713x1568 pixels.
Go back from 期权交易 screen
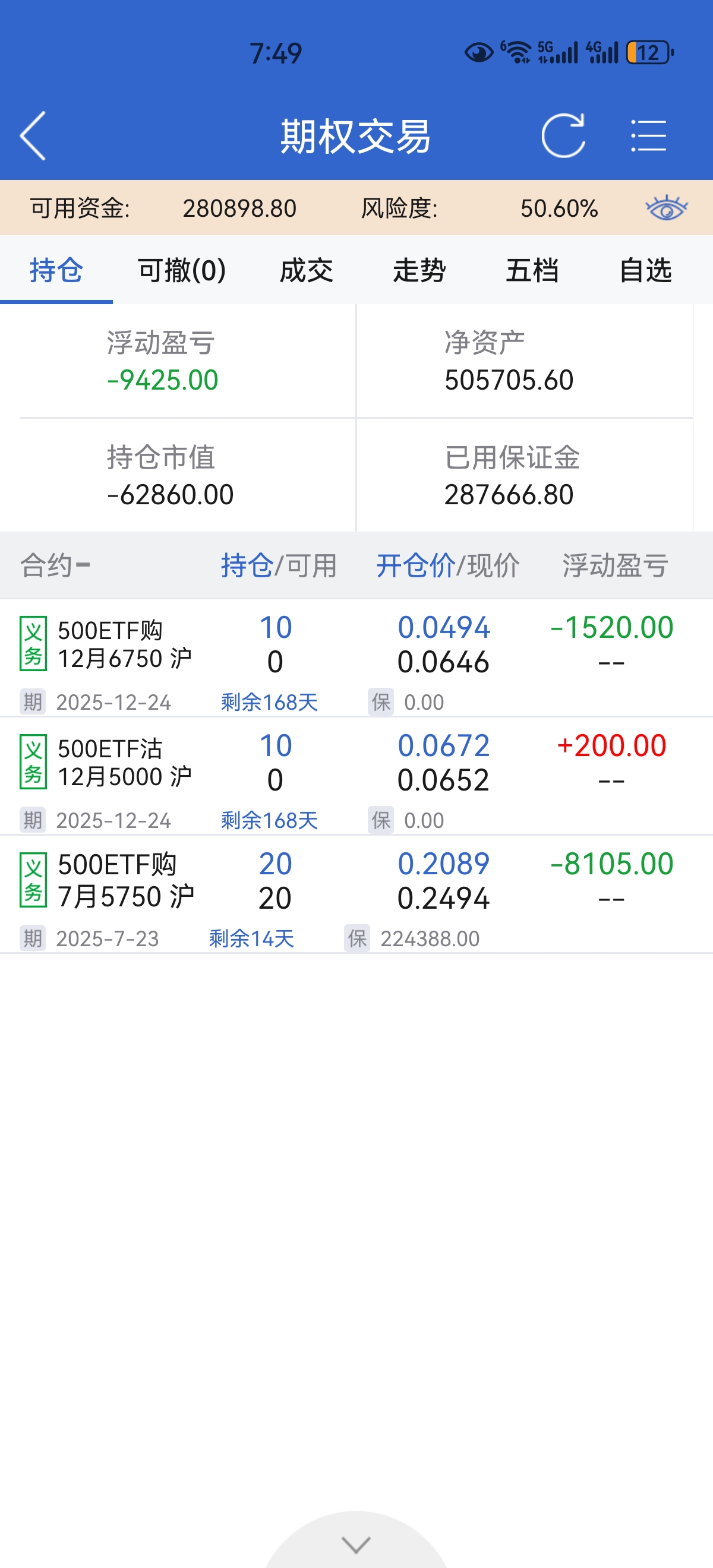coord(33,136)
